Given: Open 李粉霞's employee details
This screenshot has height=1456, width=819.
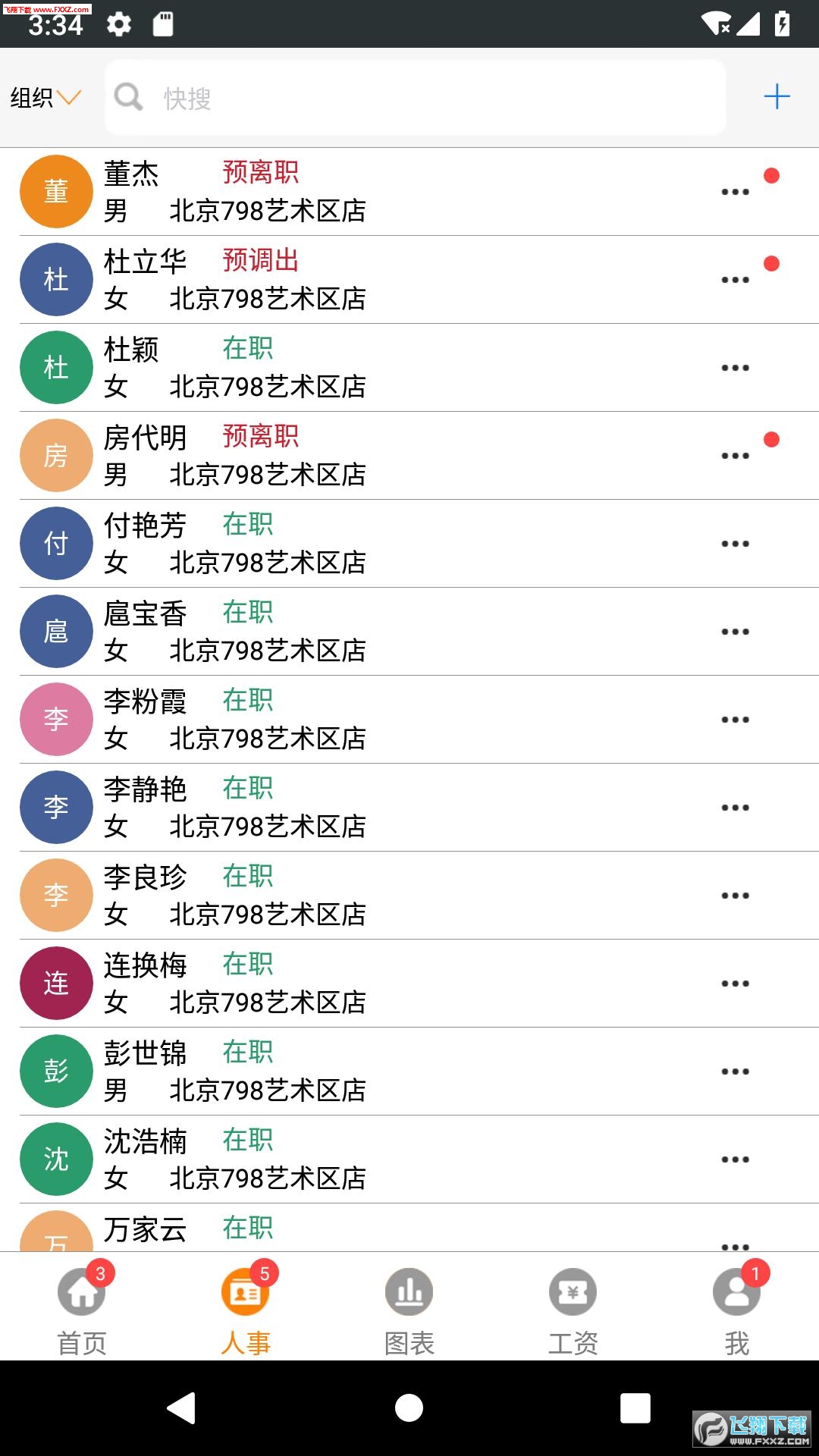Looking at the screenshot, I should [x=409, y=720].
